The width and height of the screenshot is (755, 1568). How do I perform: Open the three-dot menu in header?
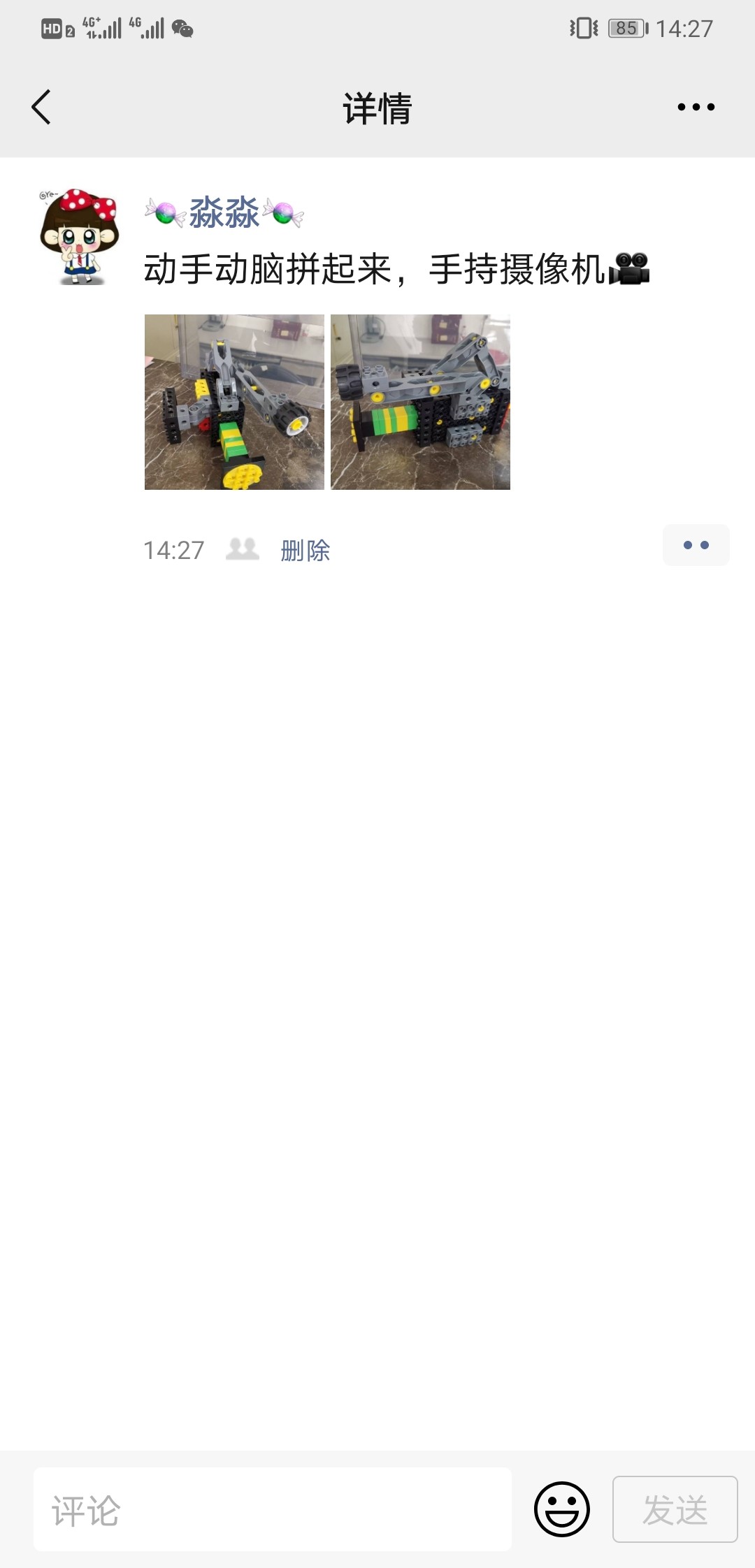(696, 107)
